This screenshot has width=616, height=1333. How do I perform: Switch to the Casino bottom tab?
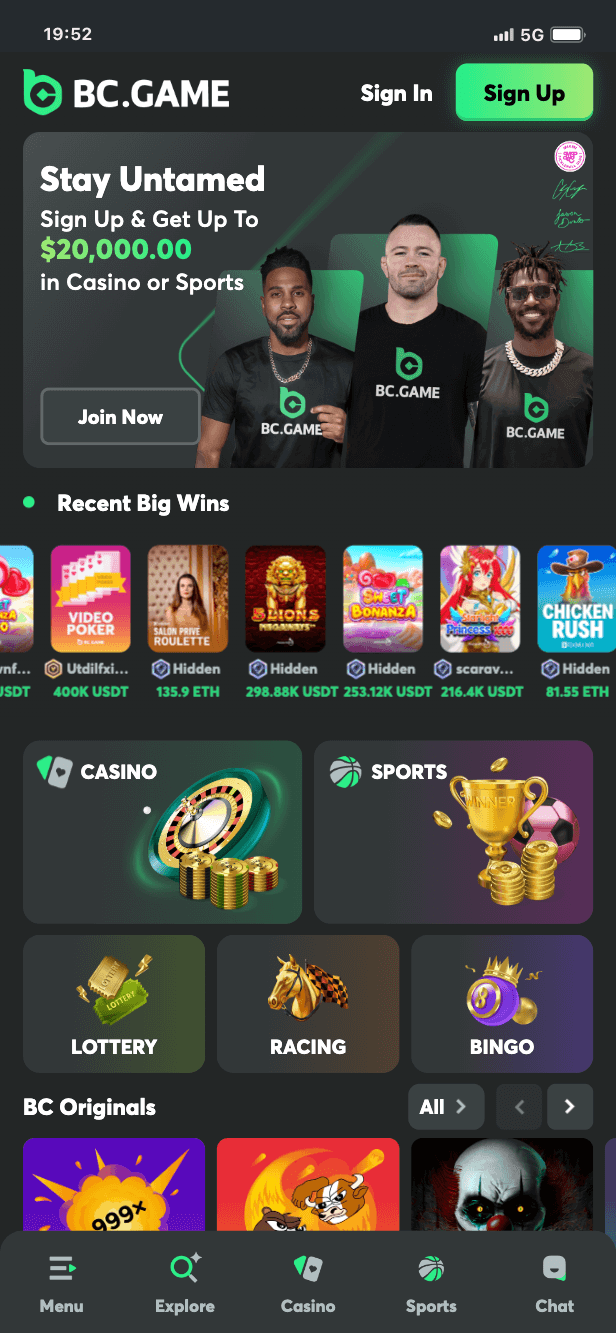point(308,1284)
